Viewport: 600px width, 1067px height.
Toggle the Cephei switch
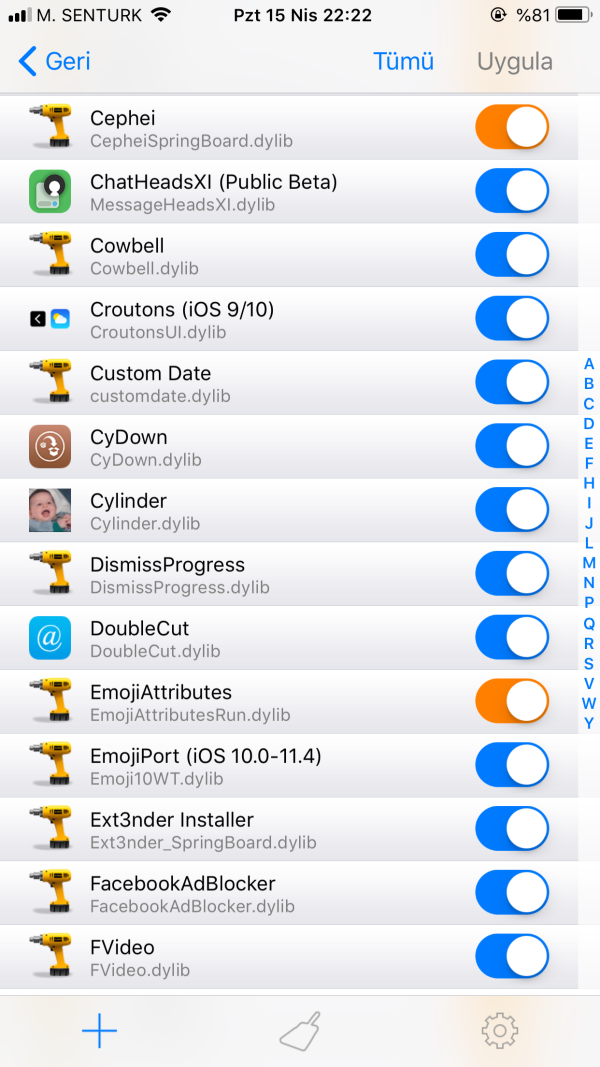click(x=512, y=127)
